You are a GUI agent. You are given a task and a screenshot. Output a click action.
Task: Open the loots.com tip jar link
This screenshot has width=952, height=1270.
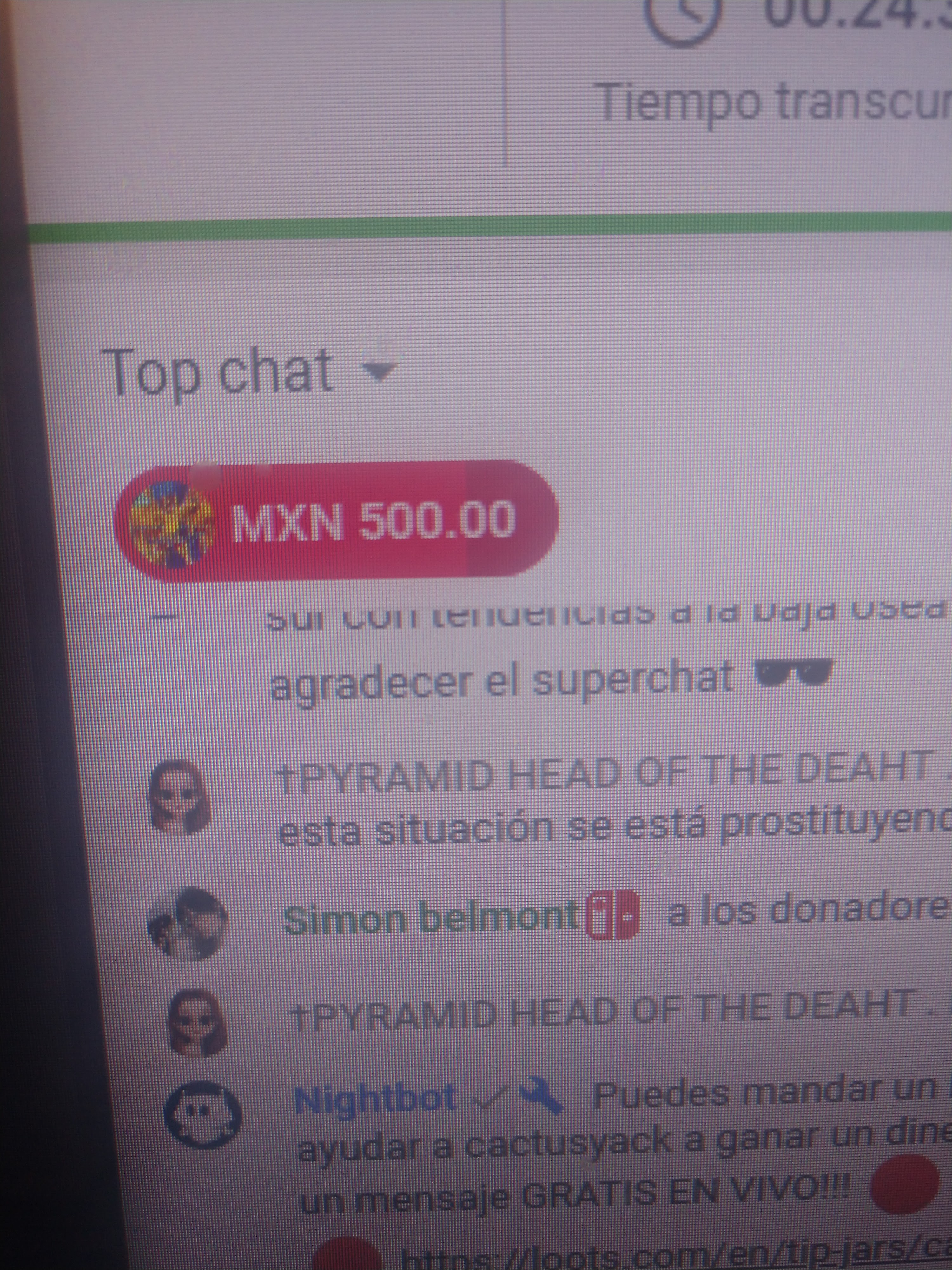(671, 1257)
